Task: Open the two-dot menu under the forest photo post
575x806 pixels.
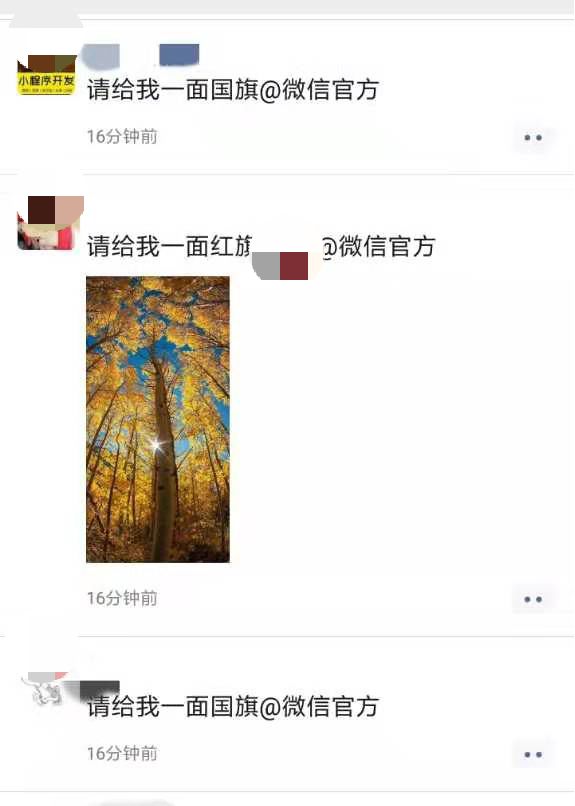Action: click(533, 599)
